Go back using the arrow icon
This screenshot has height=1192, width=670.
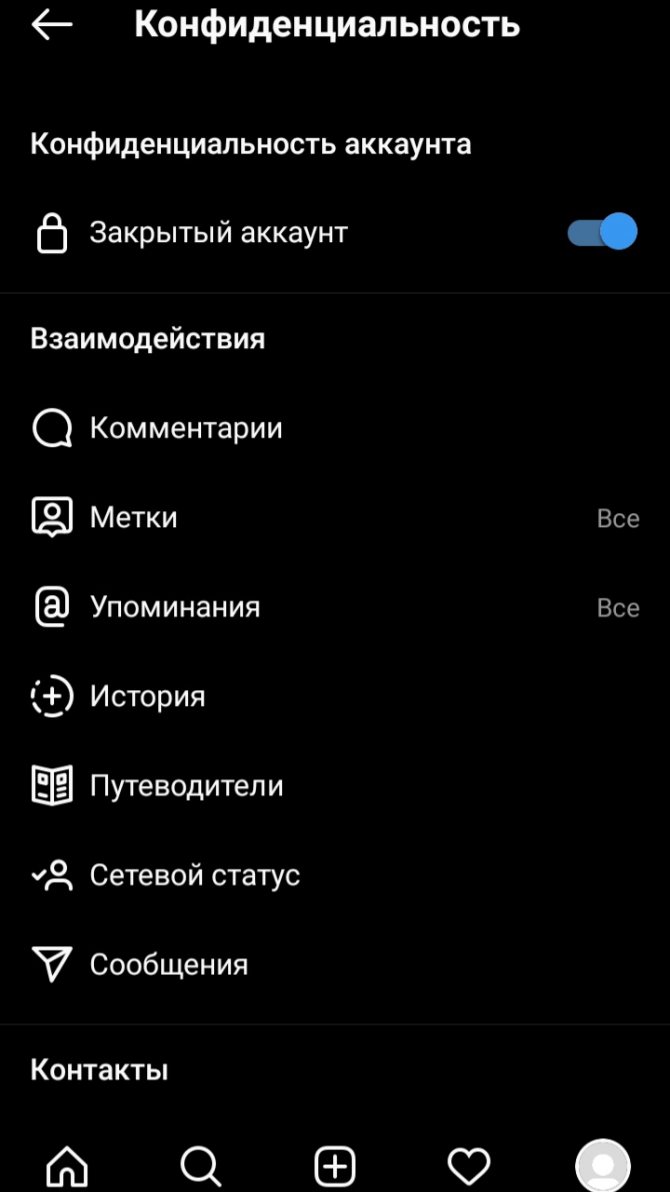52,26
